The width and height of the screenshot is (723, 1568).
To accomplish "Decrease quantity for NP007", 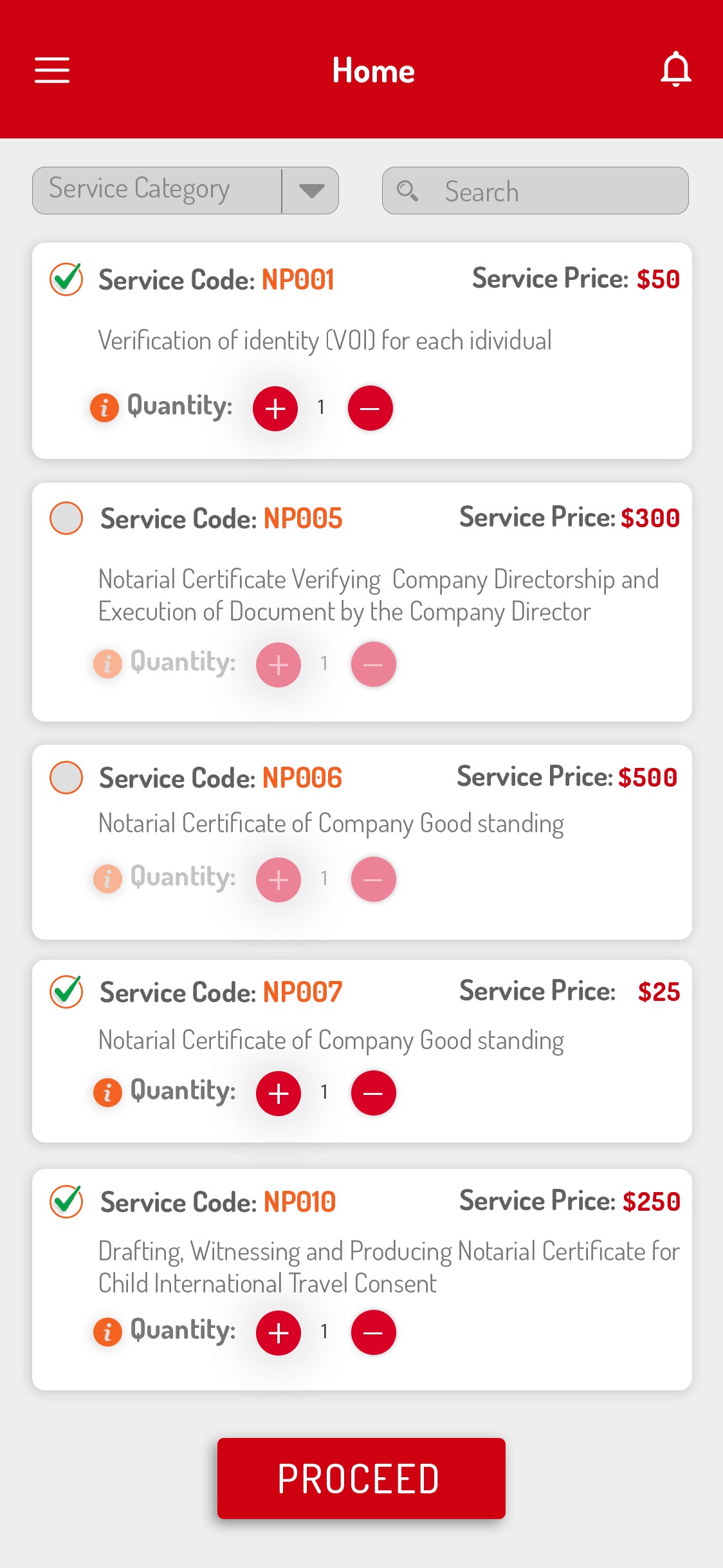I will pyautogui.click(x=373, y=1093).
